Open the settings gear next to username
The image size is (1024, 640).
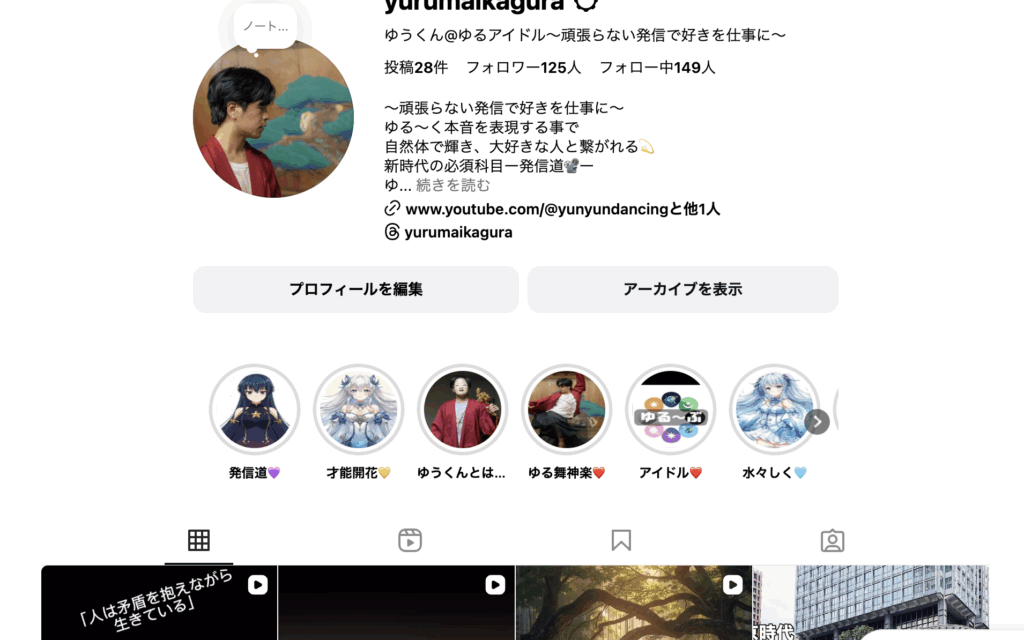585,4
